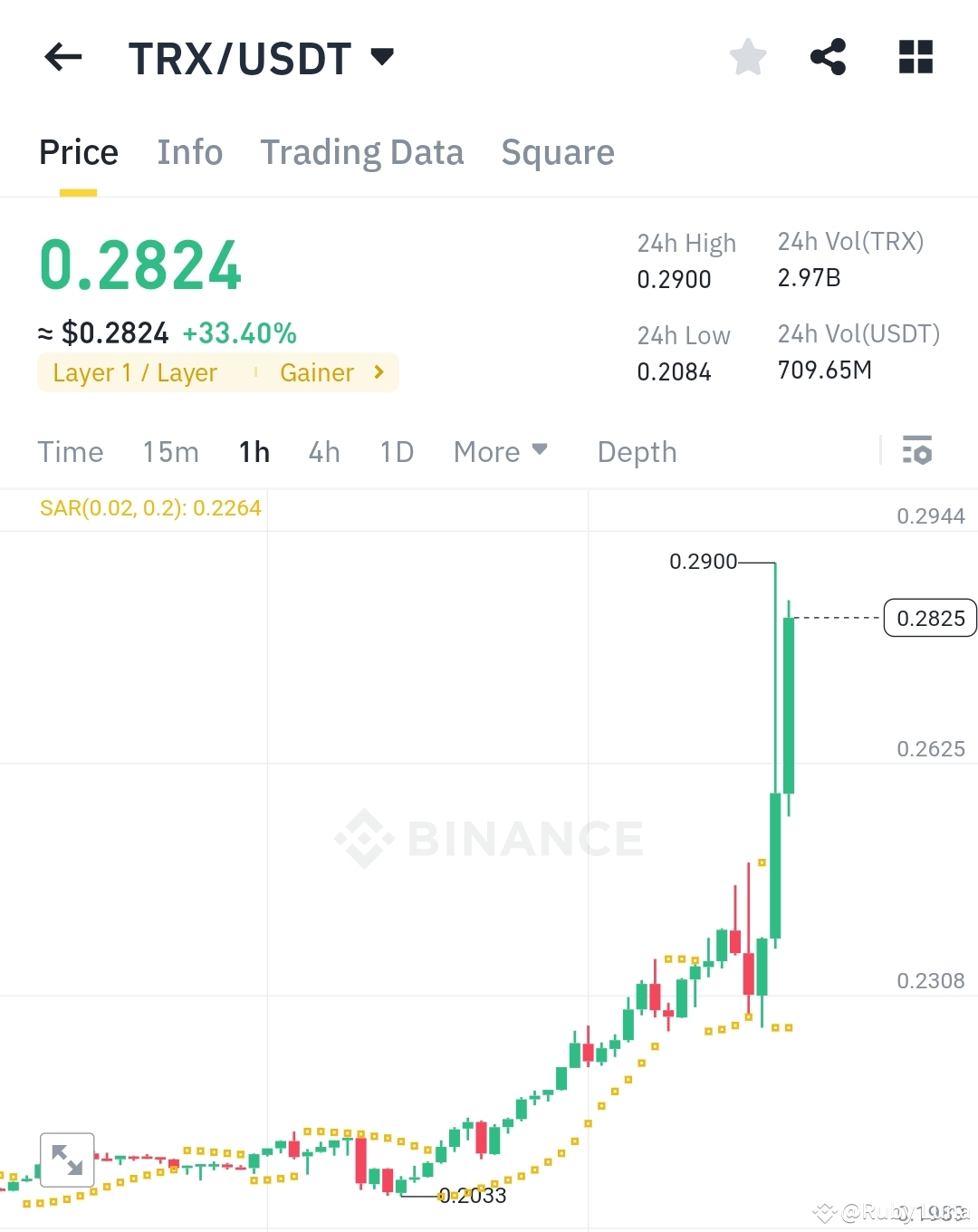Show the Depth view
Viewport: 978px width, 1232px height.
[x=637, y=451]
